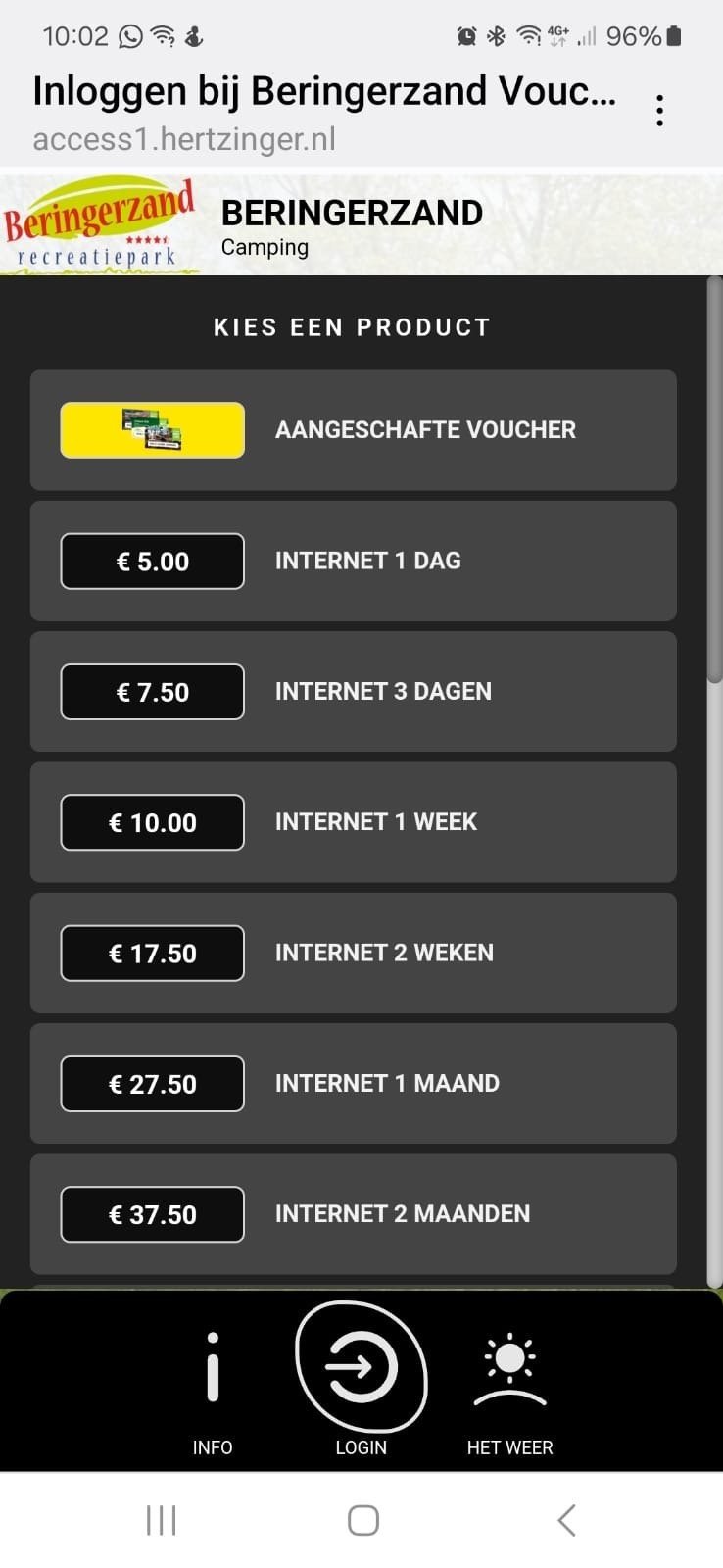The width and height of the screenshot is (723, 1568).
Task: Open the browser overflow menu
Action: [660, 111]
